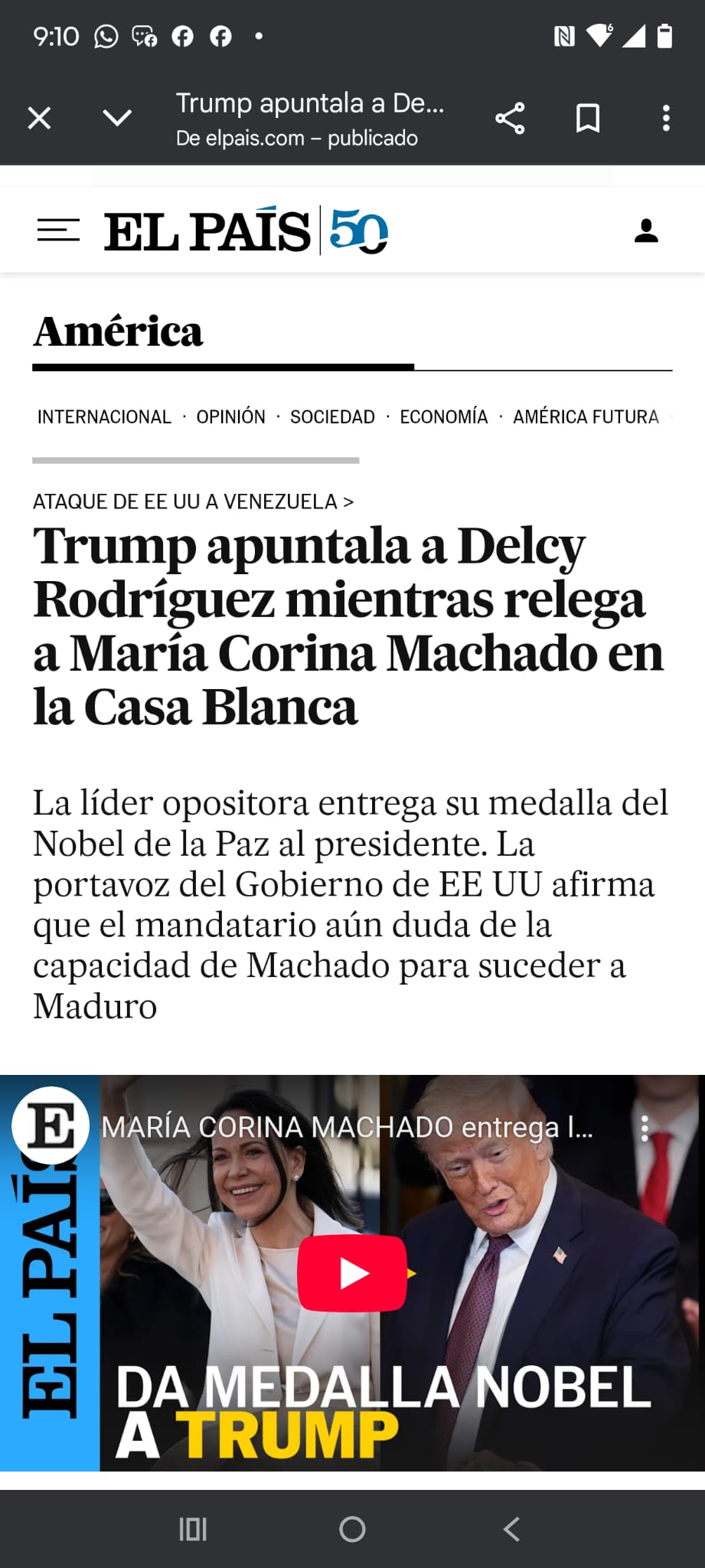Viewport: 705px width, 1568px height.
Task: Switch to the Sociedad section
Action: (x=332, y=417)
